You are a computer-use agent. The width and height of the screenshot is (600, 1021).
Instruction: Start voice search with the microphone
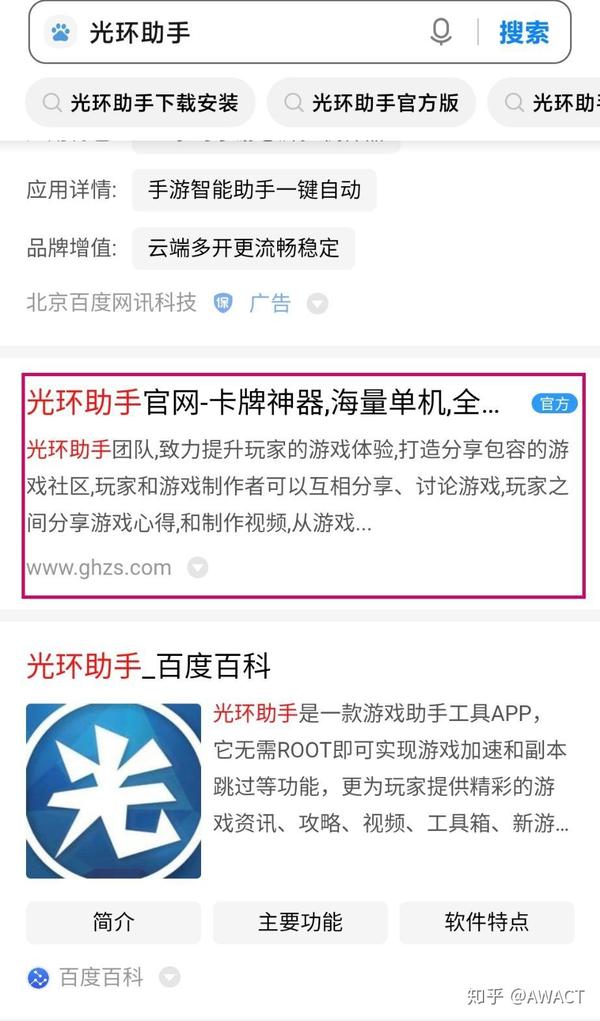tap(441, 33)
